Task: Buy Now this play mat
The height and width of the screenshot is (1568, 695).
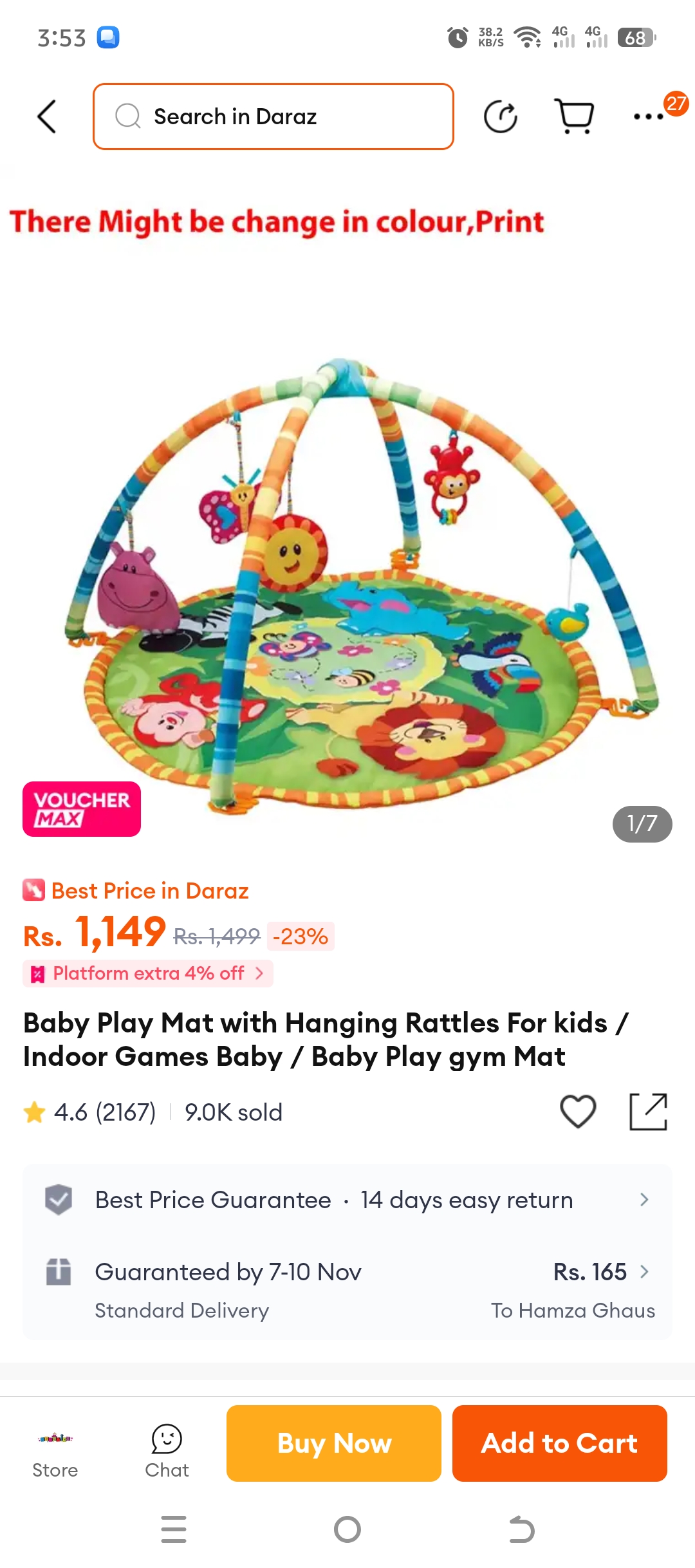Action: point(334,1443)
